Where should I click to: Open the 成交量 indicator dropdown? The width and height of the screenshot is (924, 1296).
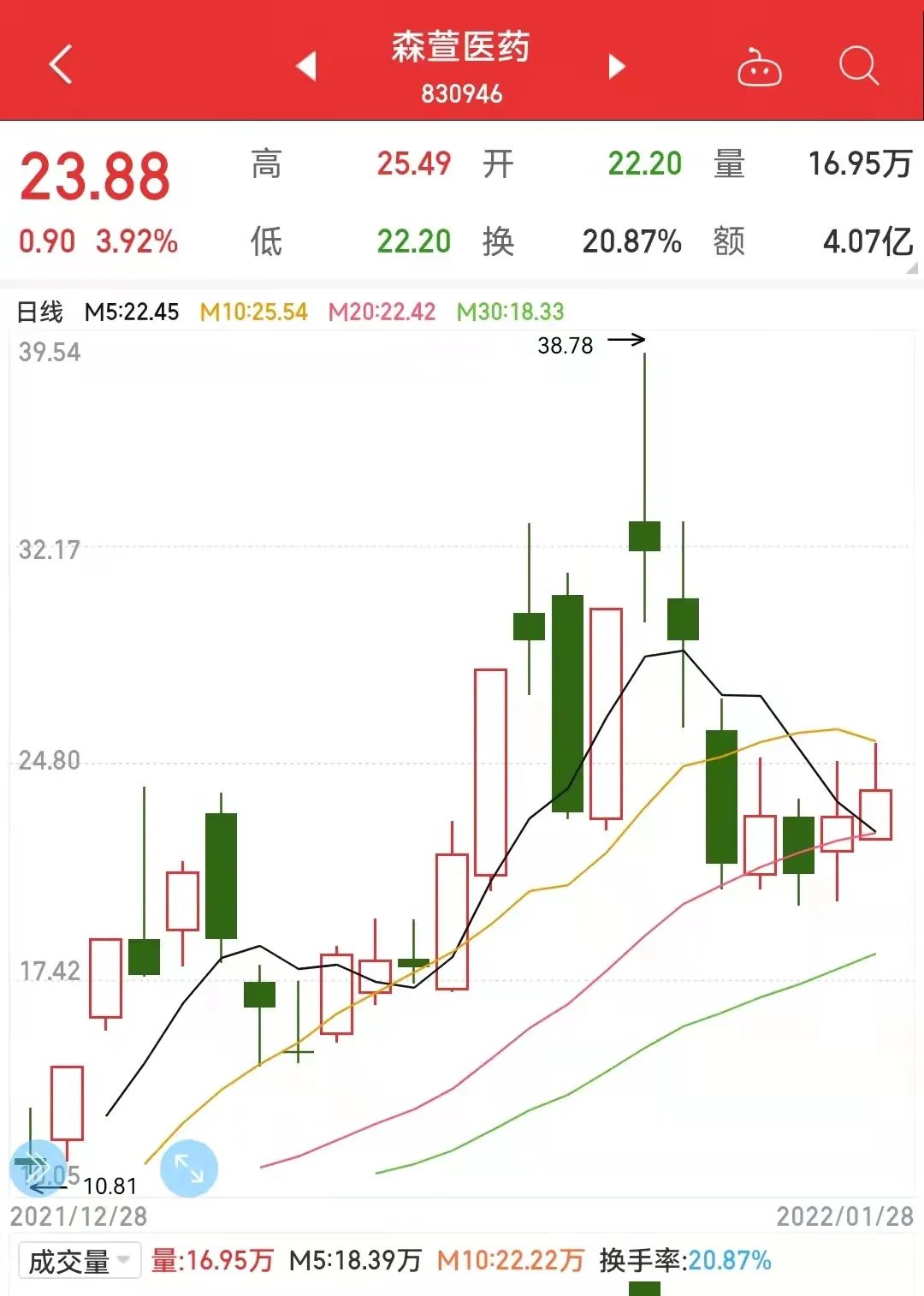coord(77,1259)
